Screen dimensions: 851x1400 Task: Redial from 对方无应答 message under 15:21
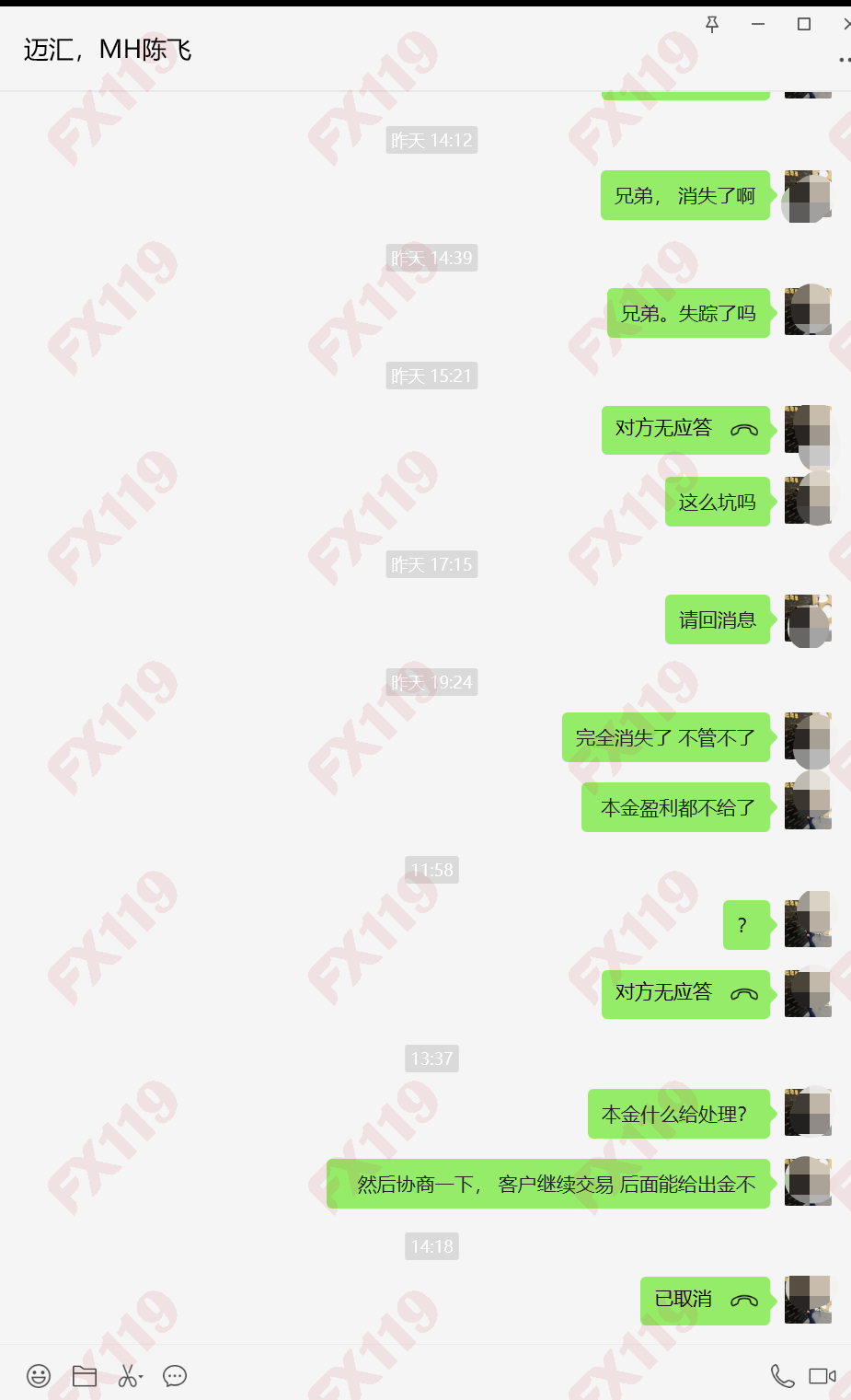[x=685, y=429]
